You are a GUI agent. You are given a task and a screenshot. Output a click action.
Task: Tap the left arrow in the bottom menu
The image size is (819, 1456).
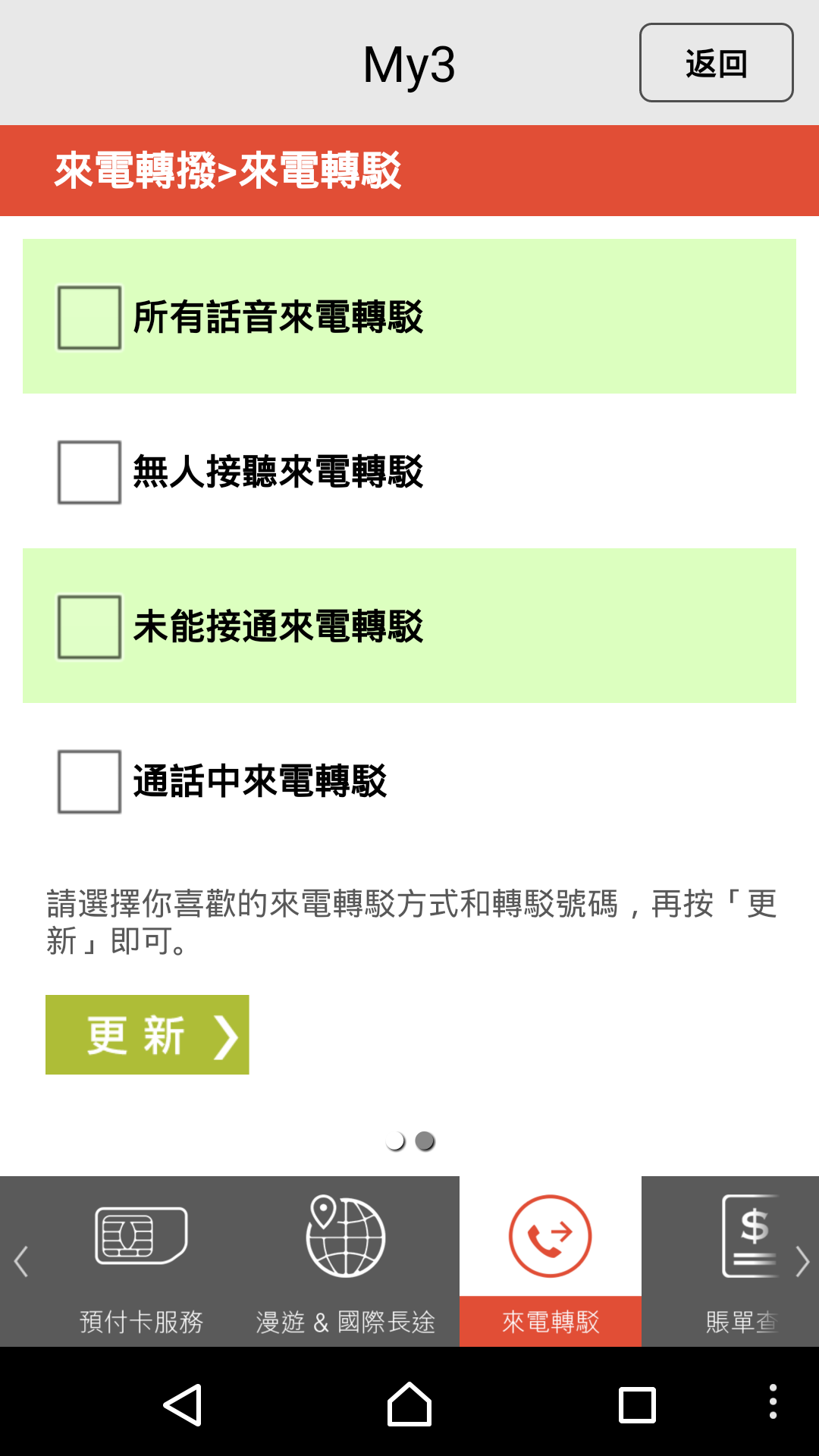coord(21,1261)
